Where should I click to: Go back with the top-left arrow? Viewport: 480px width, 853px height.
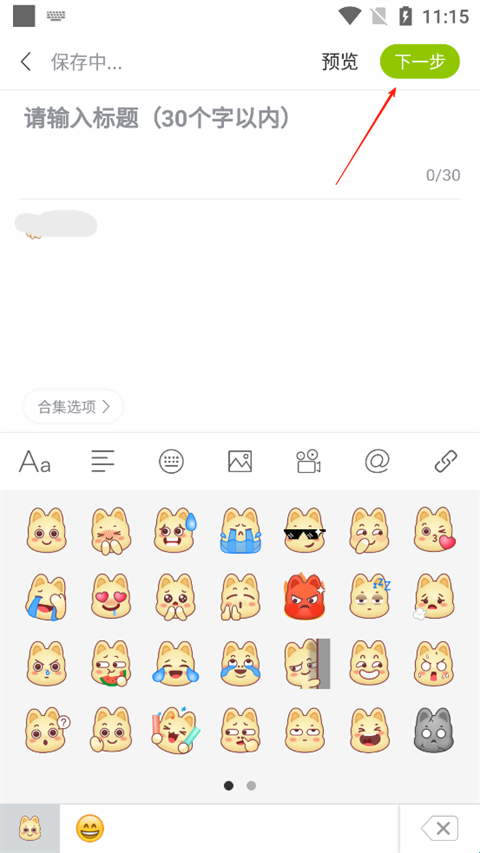[x=26, y=61]
